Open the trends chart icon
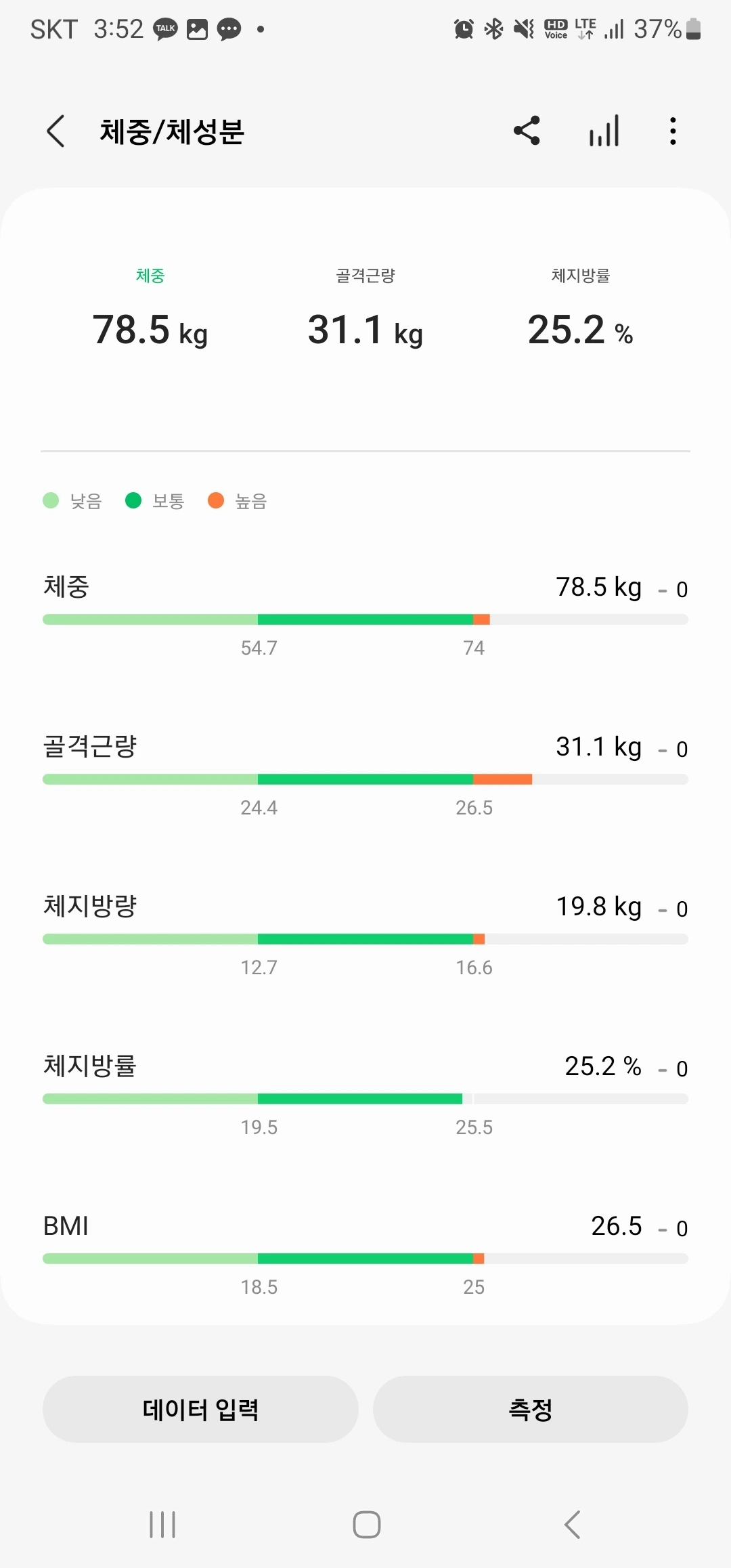Image resolution: width=731 pixels, height=1568 pixels. (x=604, y=131)
